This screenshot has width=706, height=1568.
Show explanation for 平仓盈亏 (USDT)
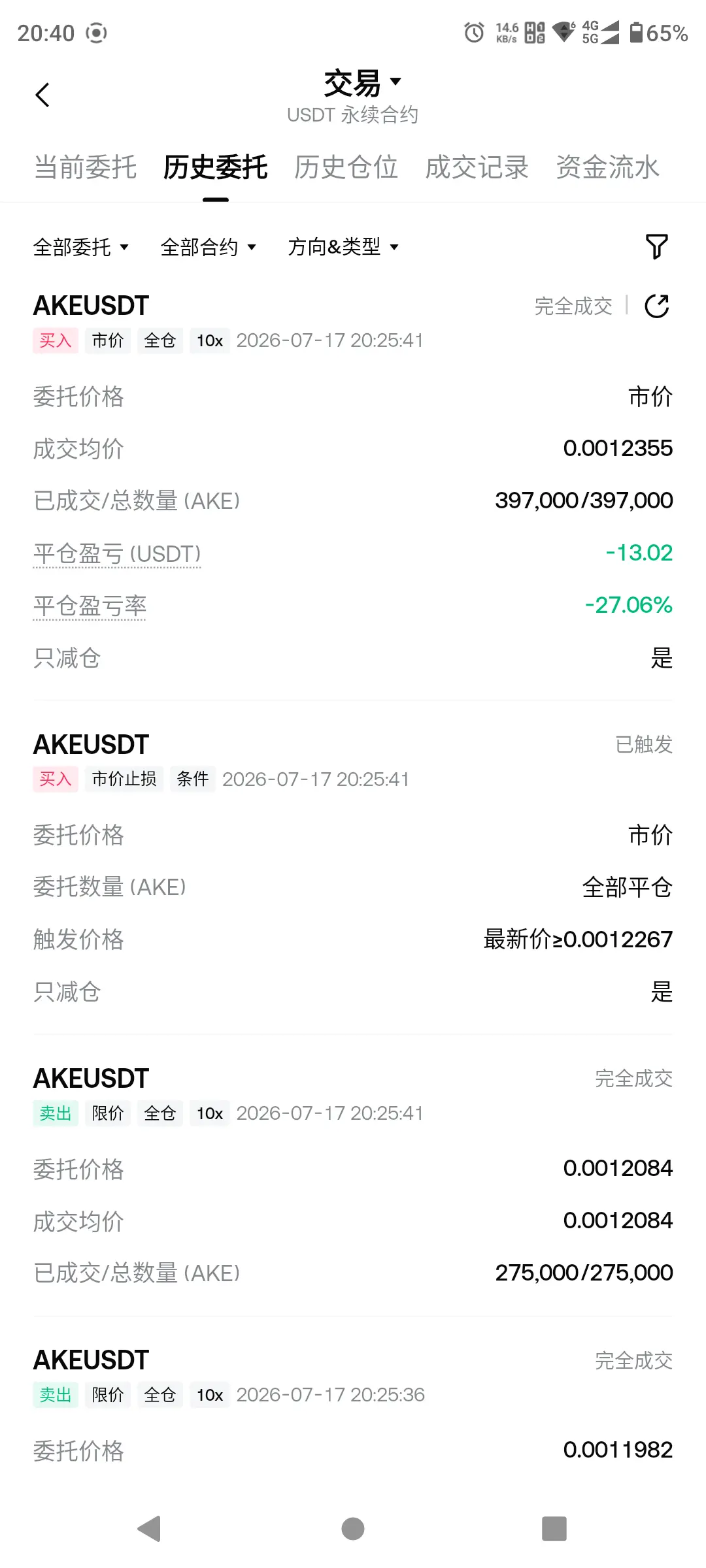pyautogui.click(x=117, y=554)
